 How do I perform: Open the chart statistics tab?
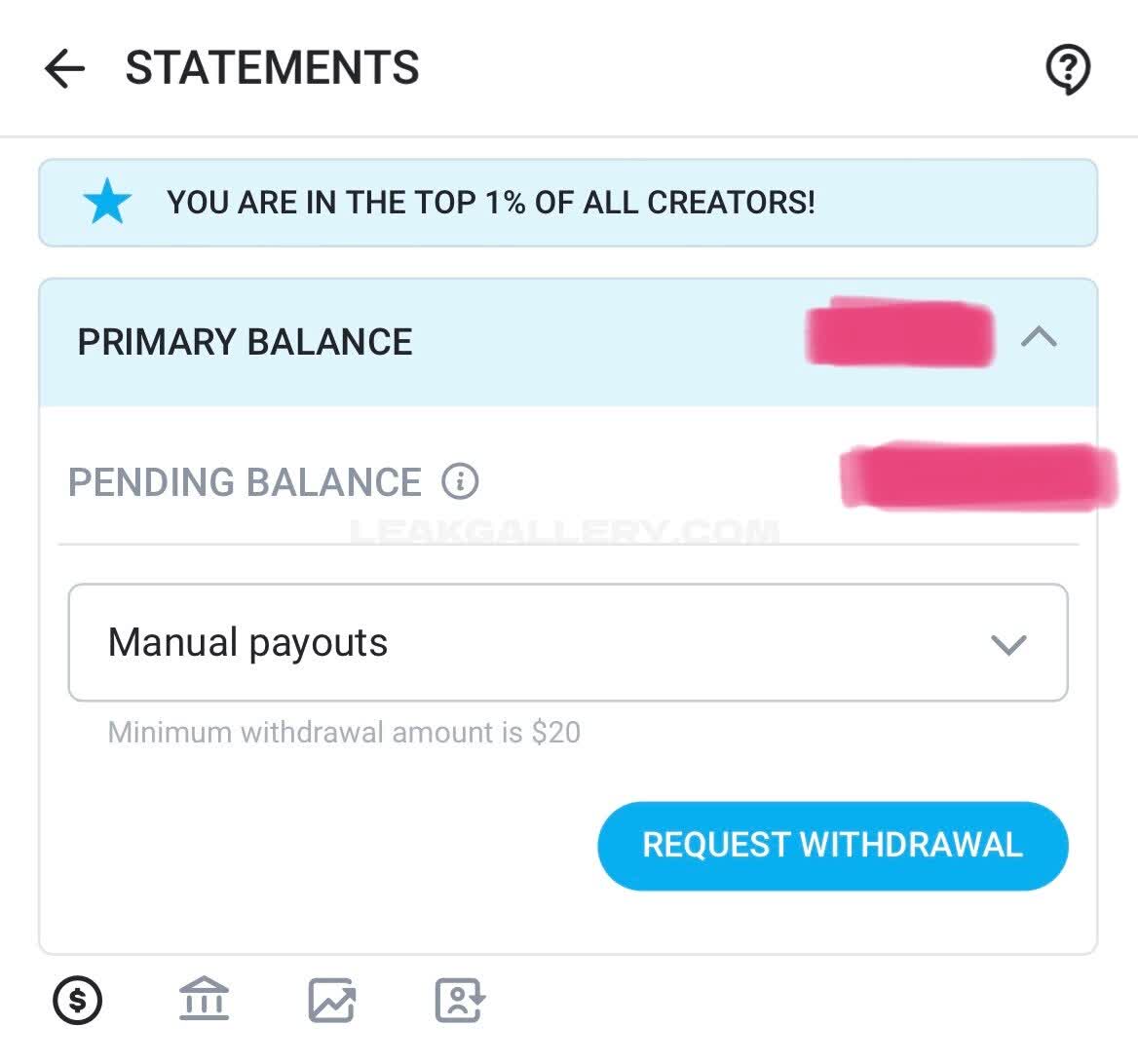[x=332, y=1000]
